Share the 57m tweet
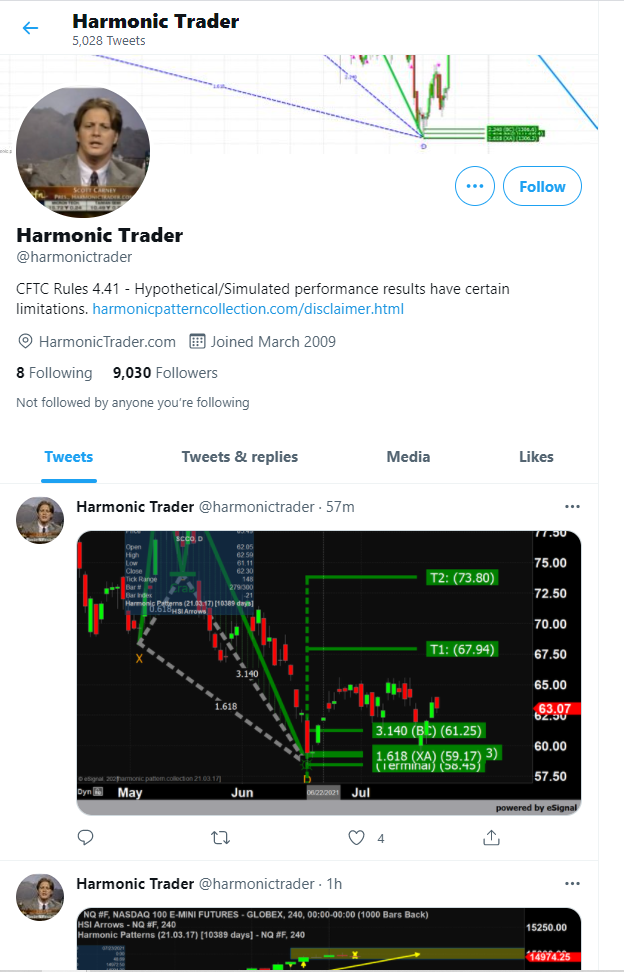Screen dimensions: 624x972 491,838
